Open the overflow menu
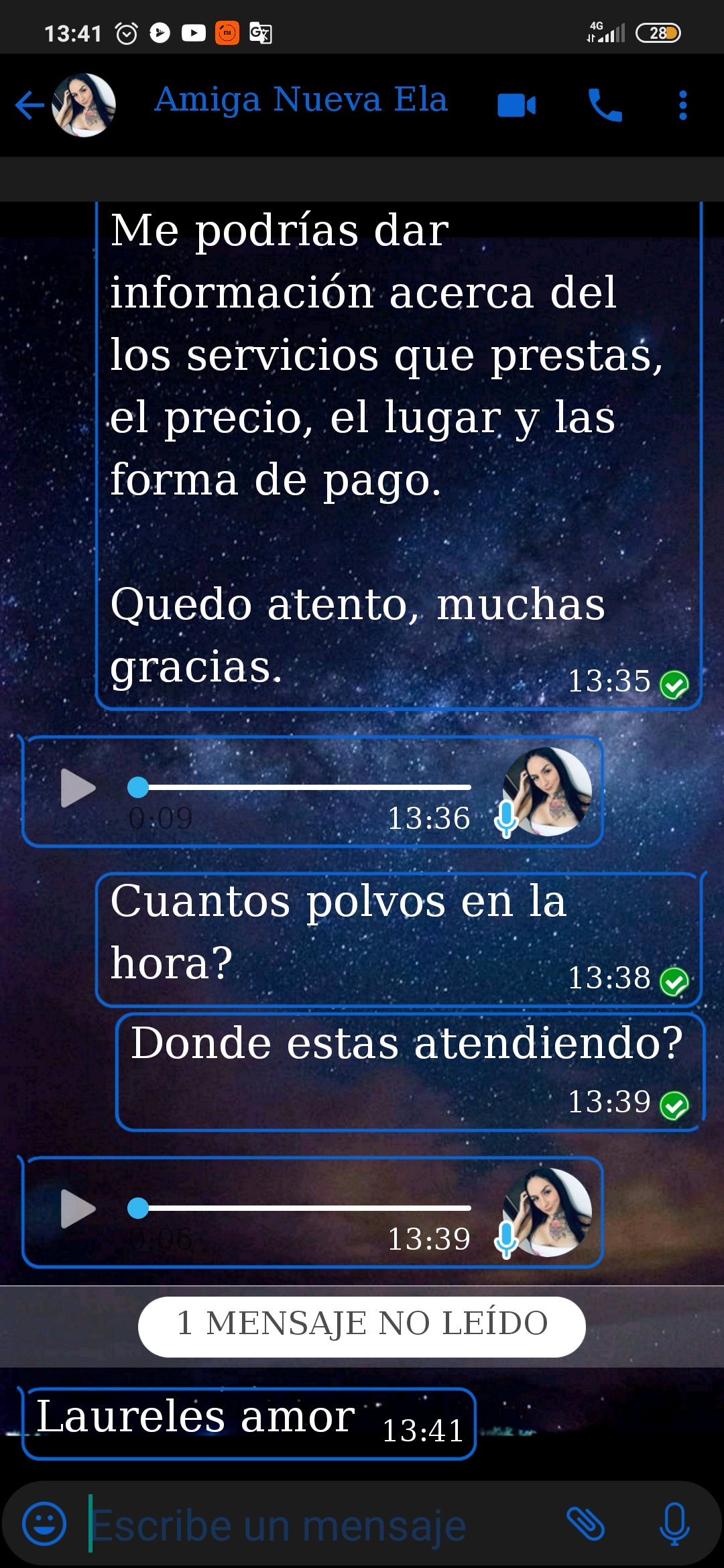 682,105
